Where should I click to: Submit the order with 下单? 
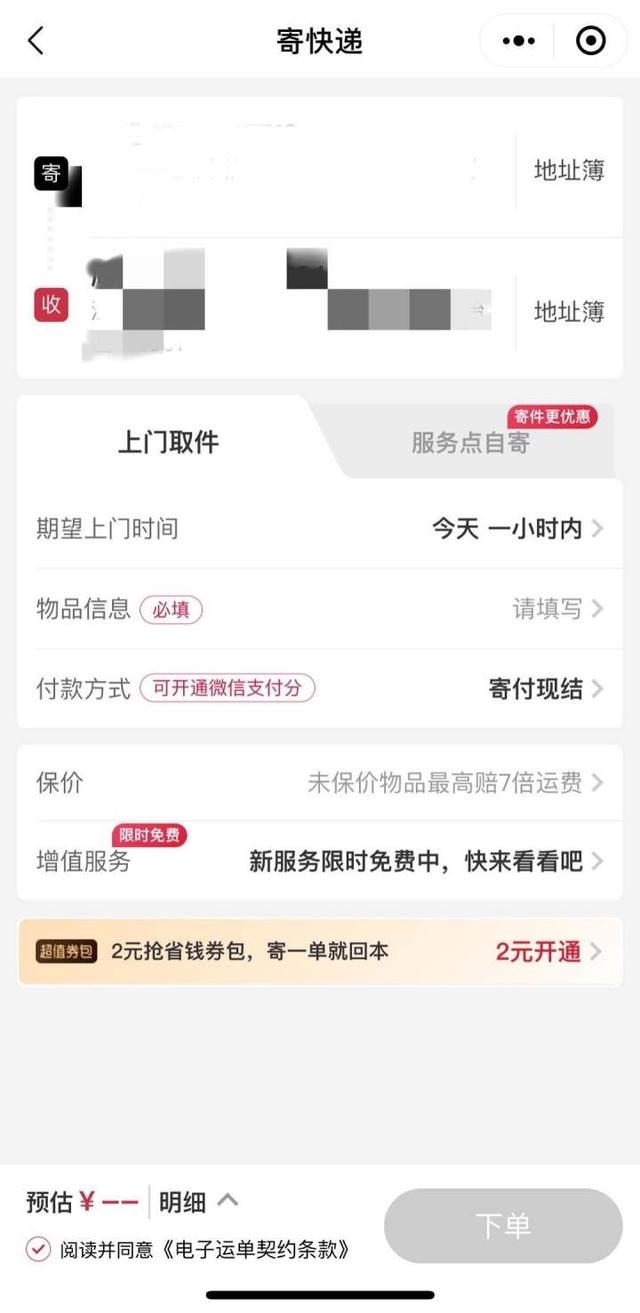click(503, 1226)
